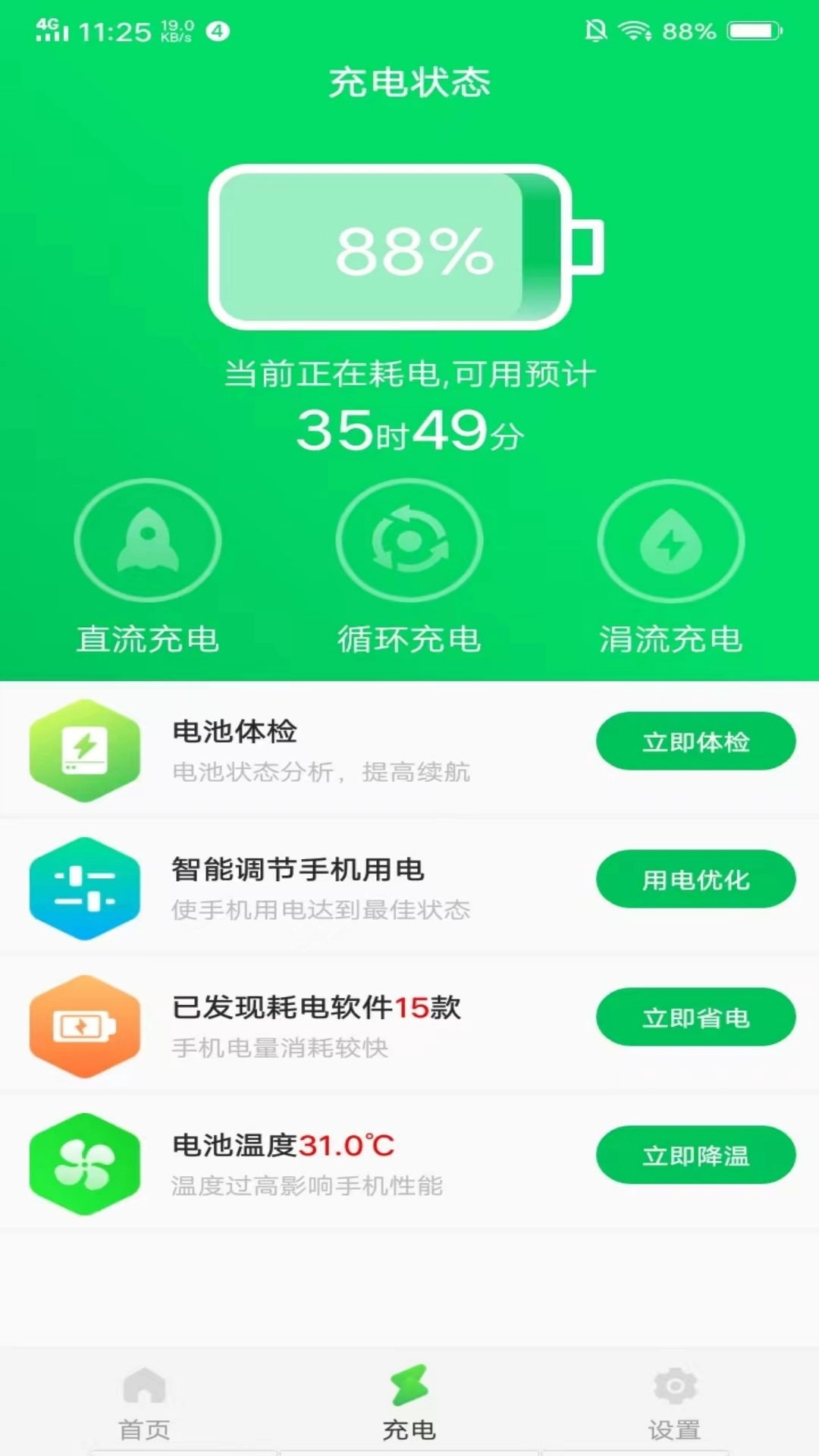The image size is (819, 1456).
Task: Click the 电池体检 green battery icon
Action: pos(85,749)
